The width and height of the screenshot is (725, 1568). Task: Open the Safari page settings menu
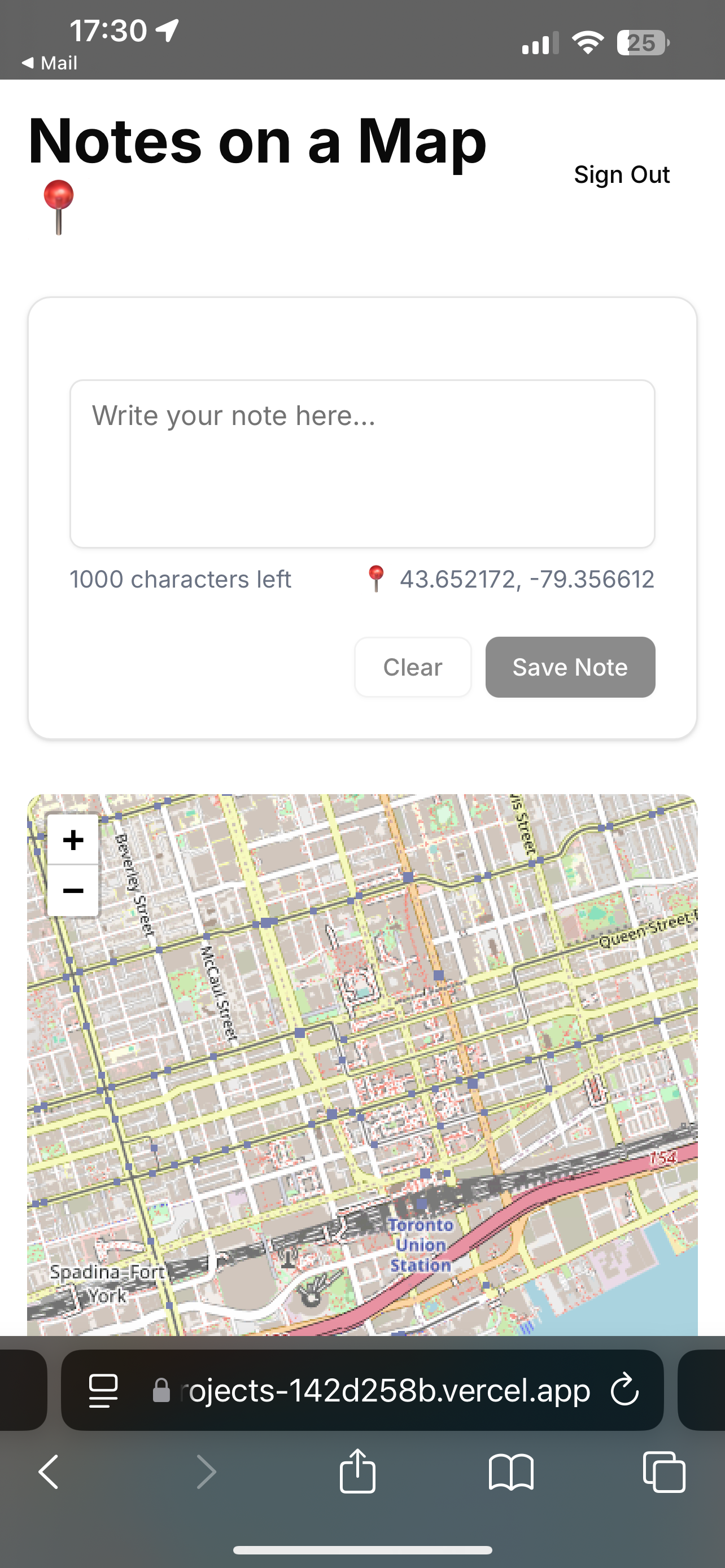(103, 1391)
